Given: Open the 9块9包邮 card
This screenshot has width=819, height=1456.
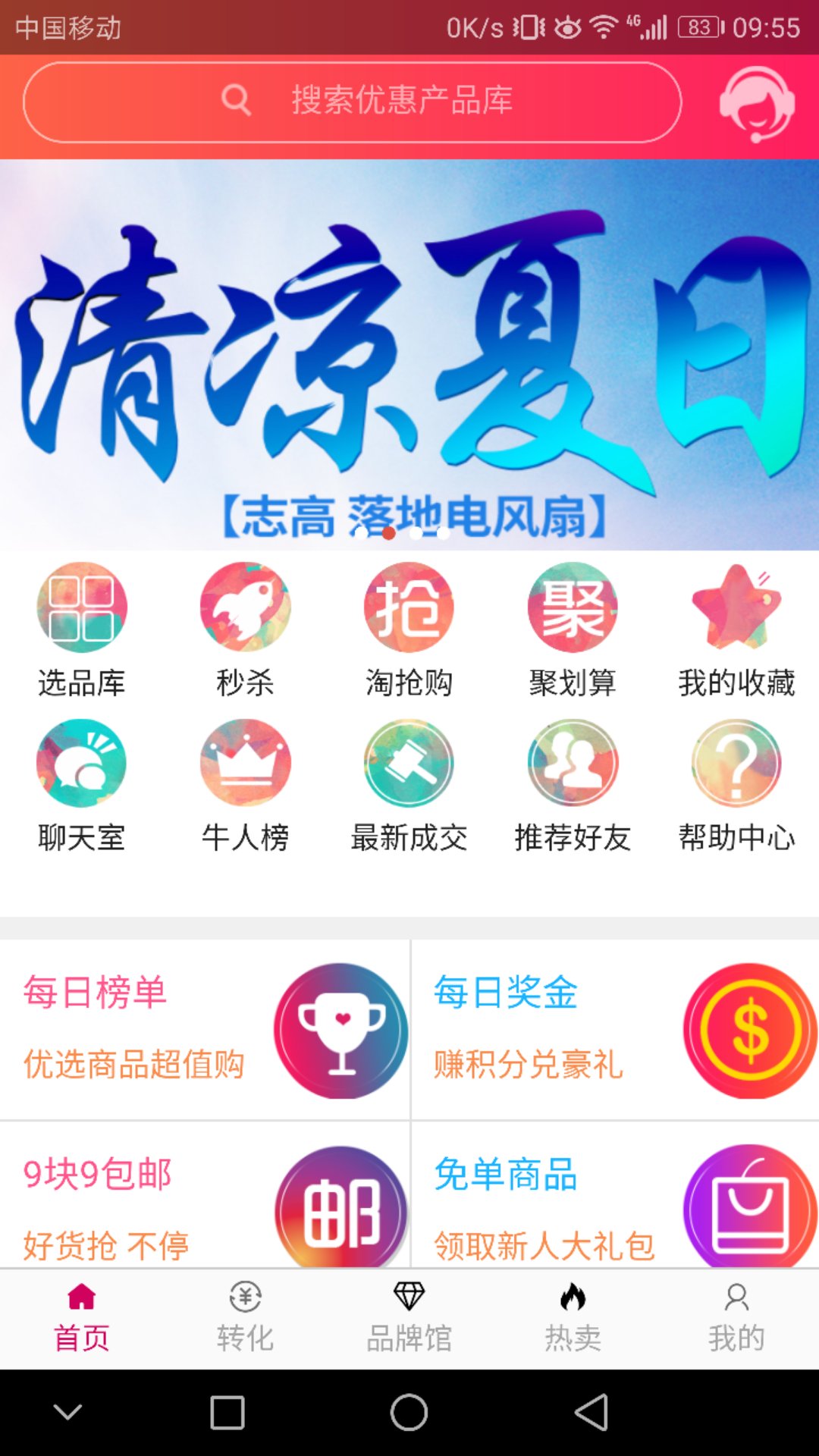Looking at the screenshot, I should click(205, 1195).
